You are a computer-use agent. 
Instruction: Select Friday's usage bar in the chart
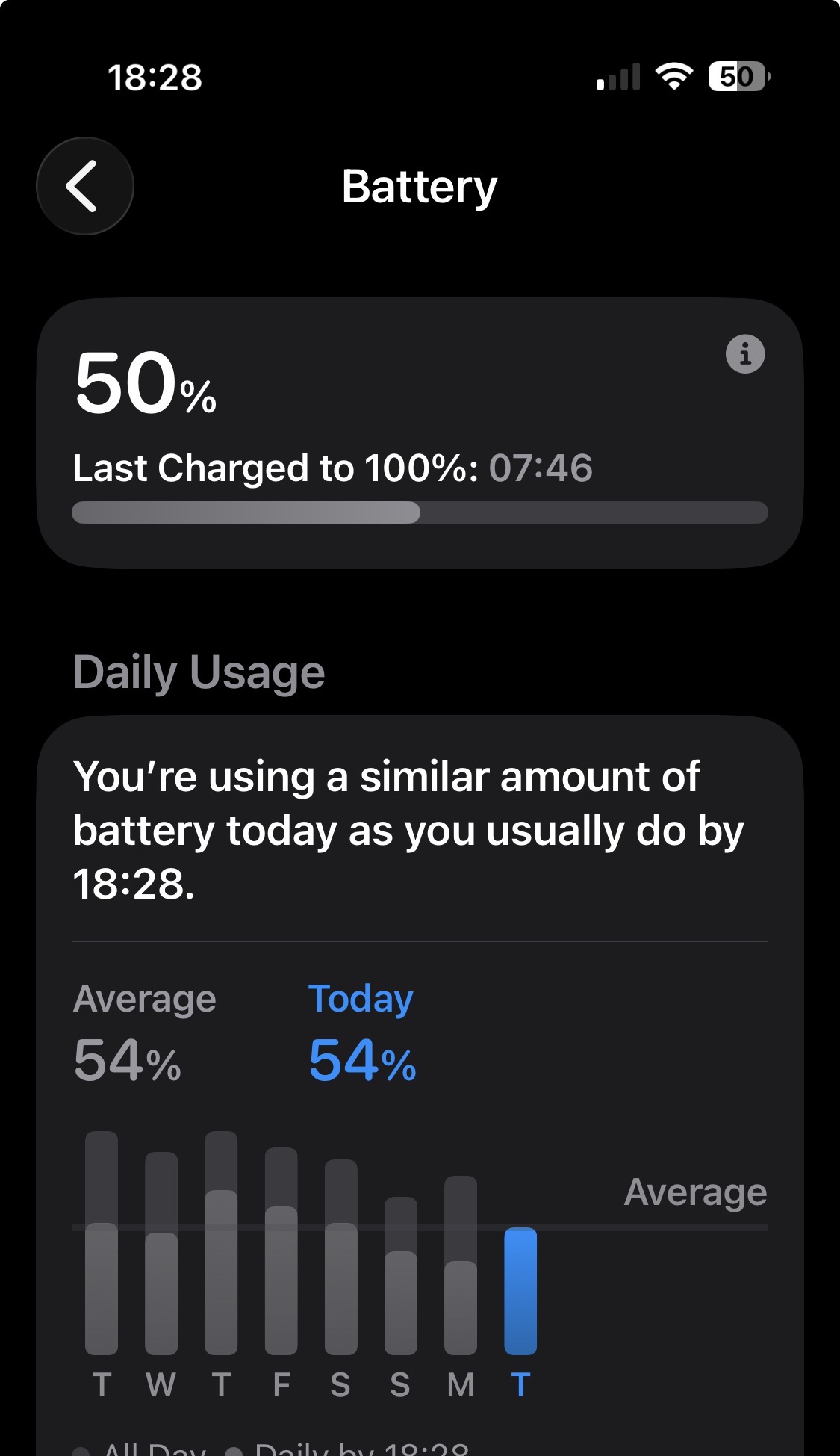(281, 1251)
